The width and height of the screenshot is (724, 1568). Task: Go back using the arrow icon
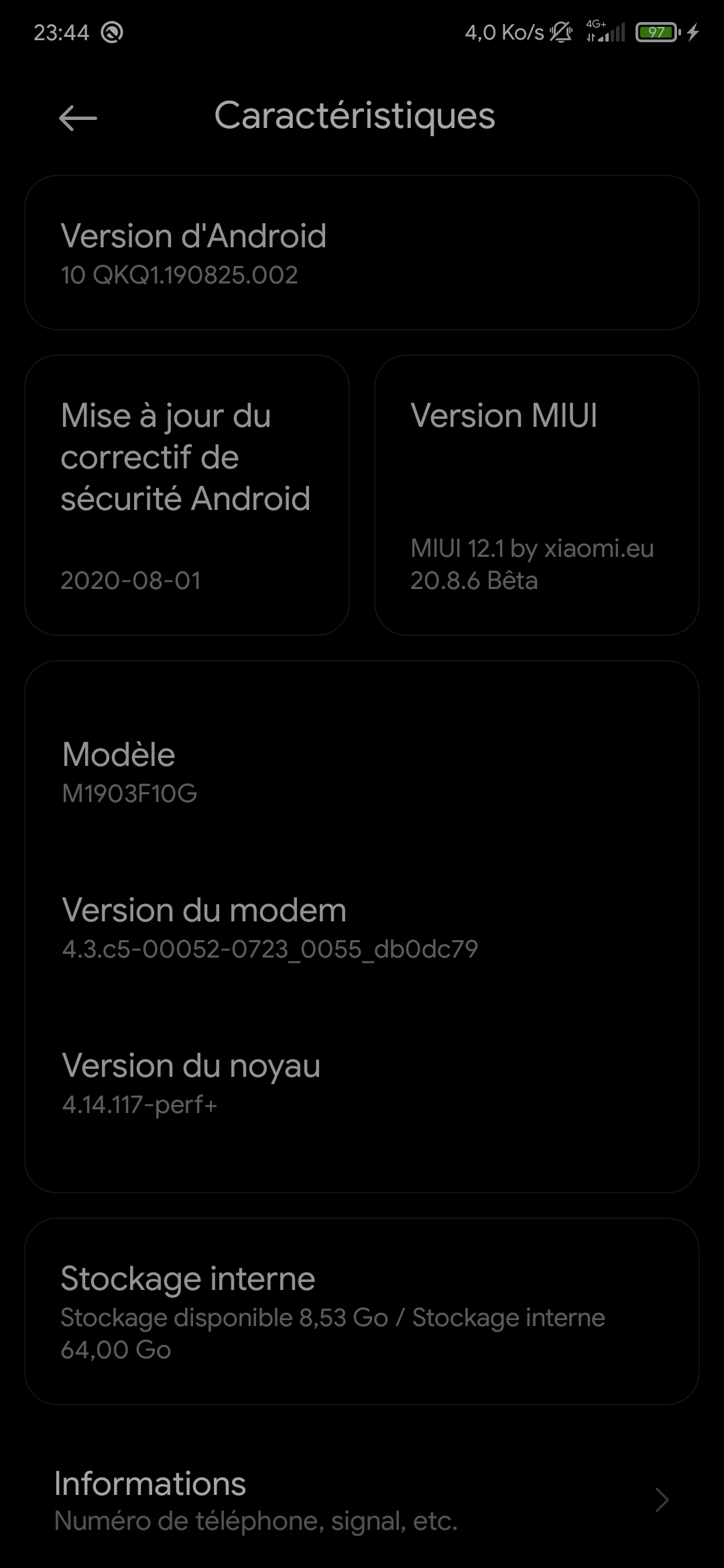tap(78, 119)
